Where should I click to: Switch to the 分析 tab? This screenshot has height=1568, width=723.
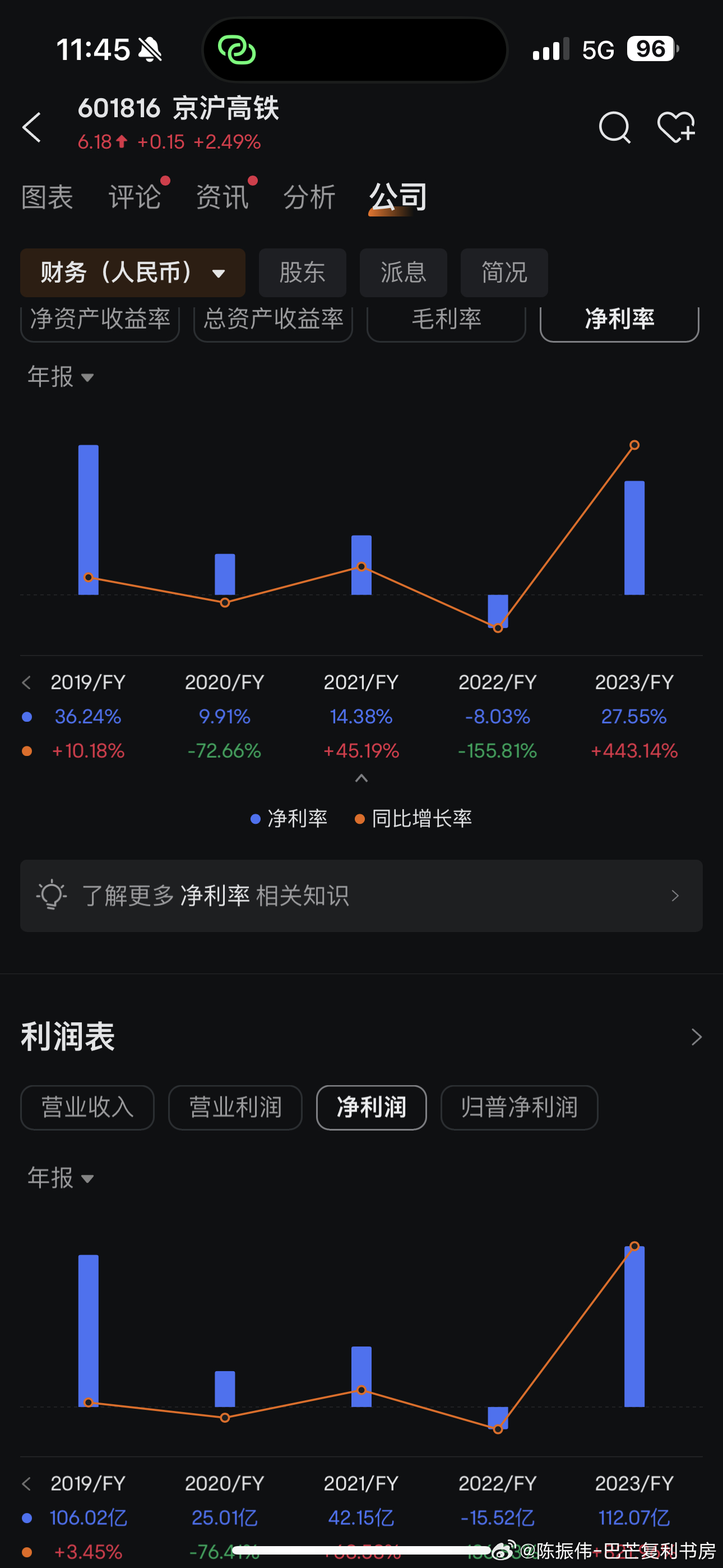coord(309,197)
